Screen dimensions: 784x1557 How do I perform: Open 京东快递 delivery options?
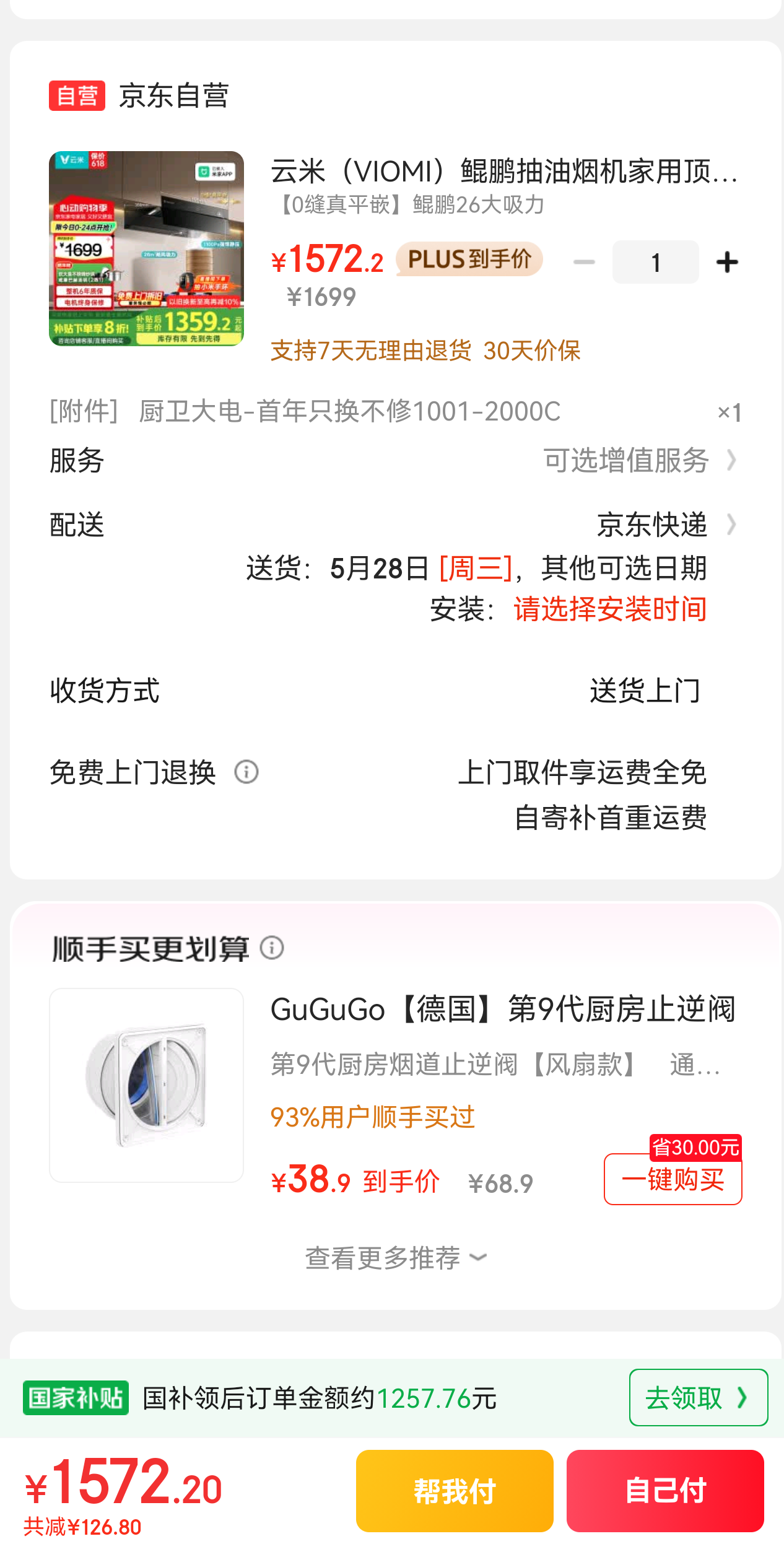(x=665, y=525)
